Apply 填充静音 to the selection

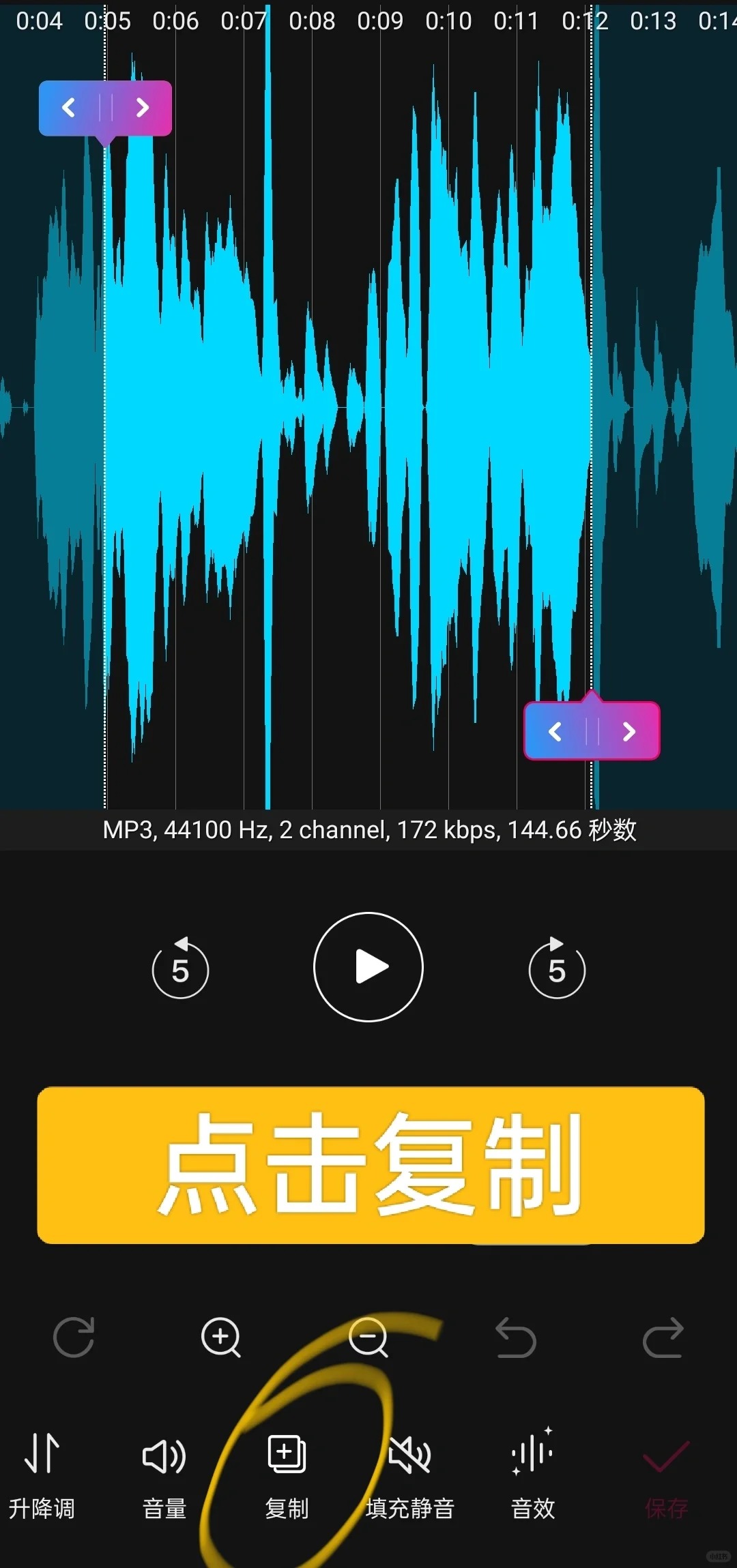point(409,1473)
